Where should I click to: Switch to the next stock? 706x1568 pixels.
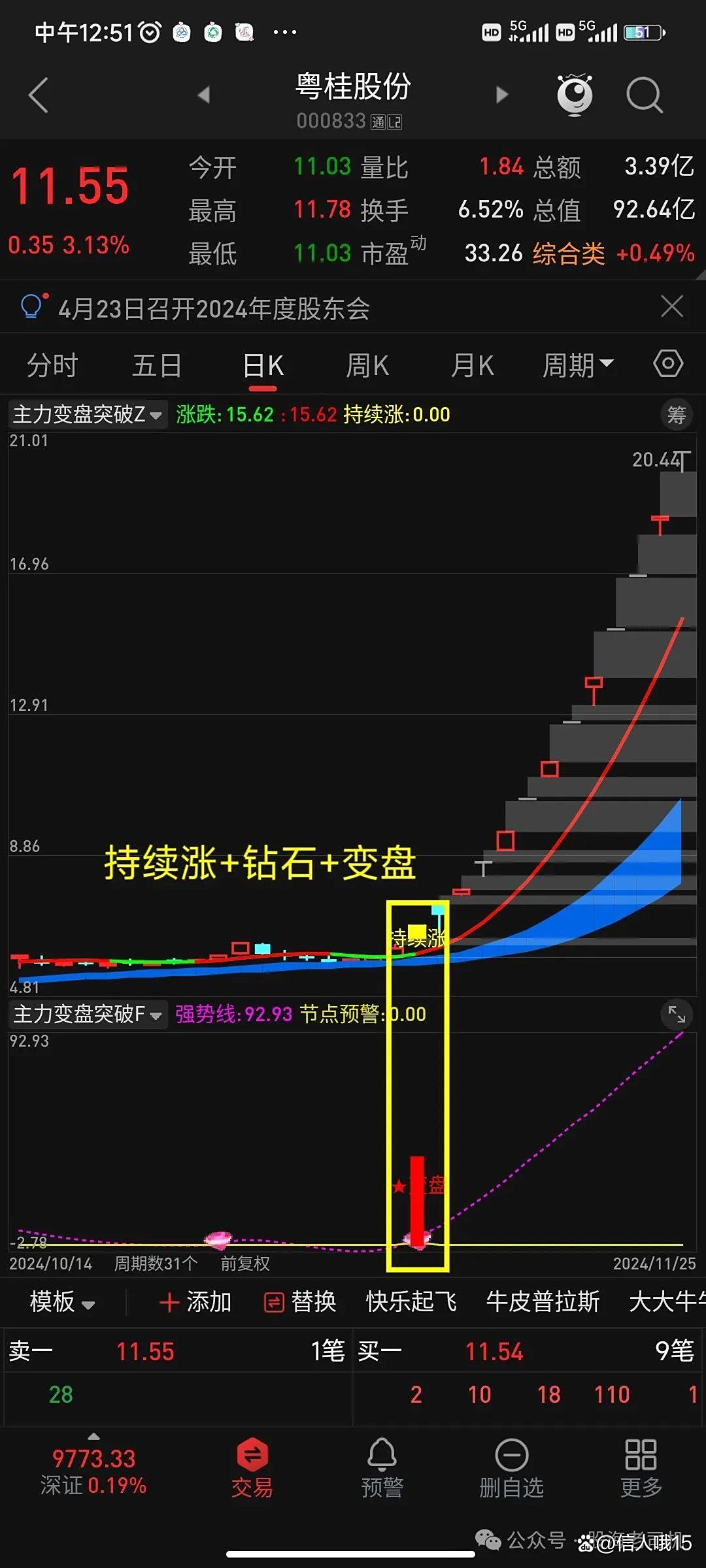pyautogui.click(x=501, y=95)
